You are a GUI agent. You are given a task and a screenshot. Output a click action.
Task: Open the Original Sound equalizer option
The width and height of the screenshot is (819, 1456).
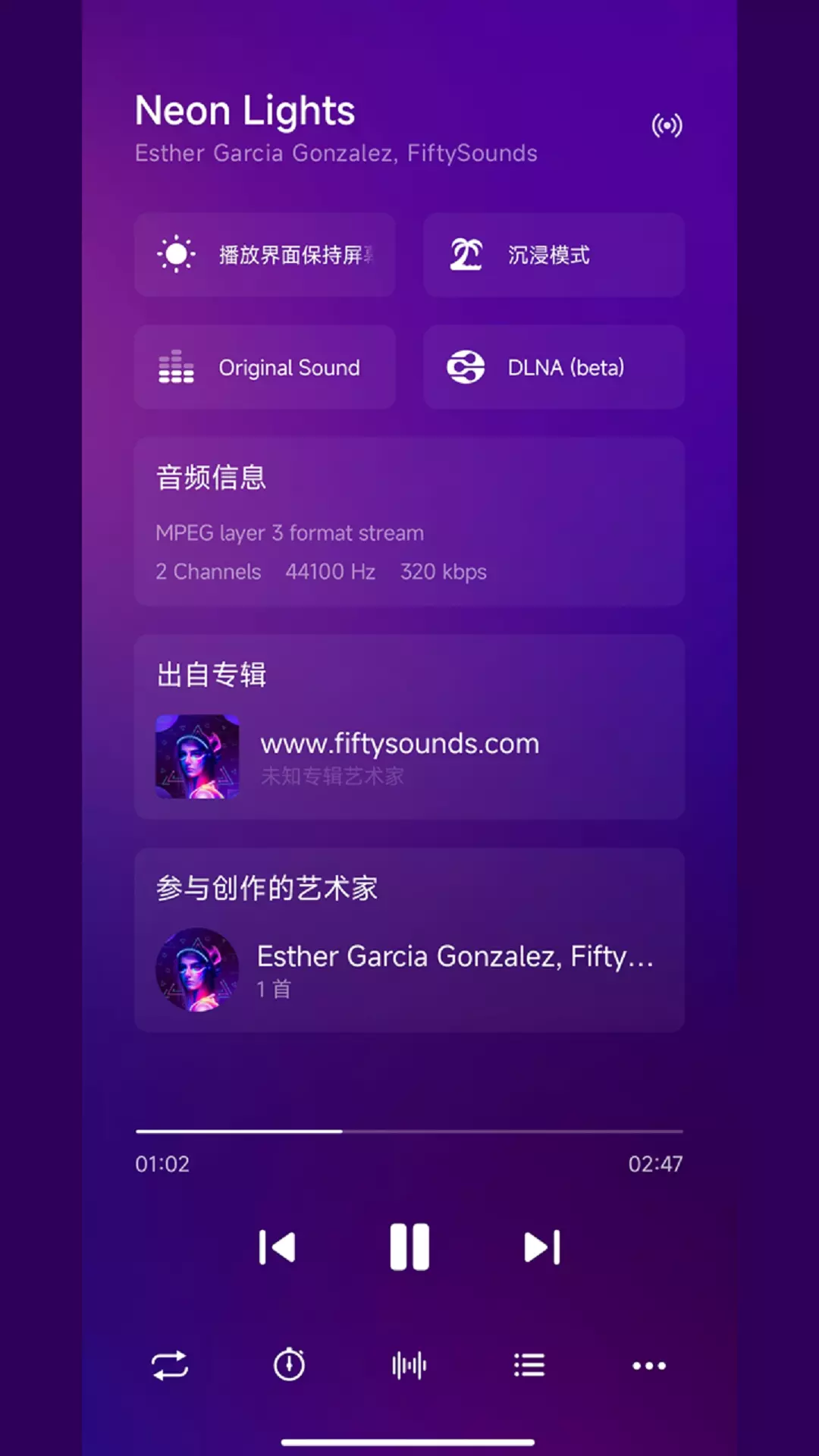(265, 367)
